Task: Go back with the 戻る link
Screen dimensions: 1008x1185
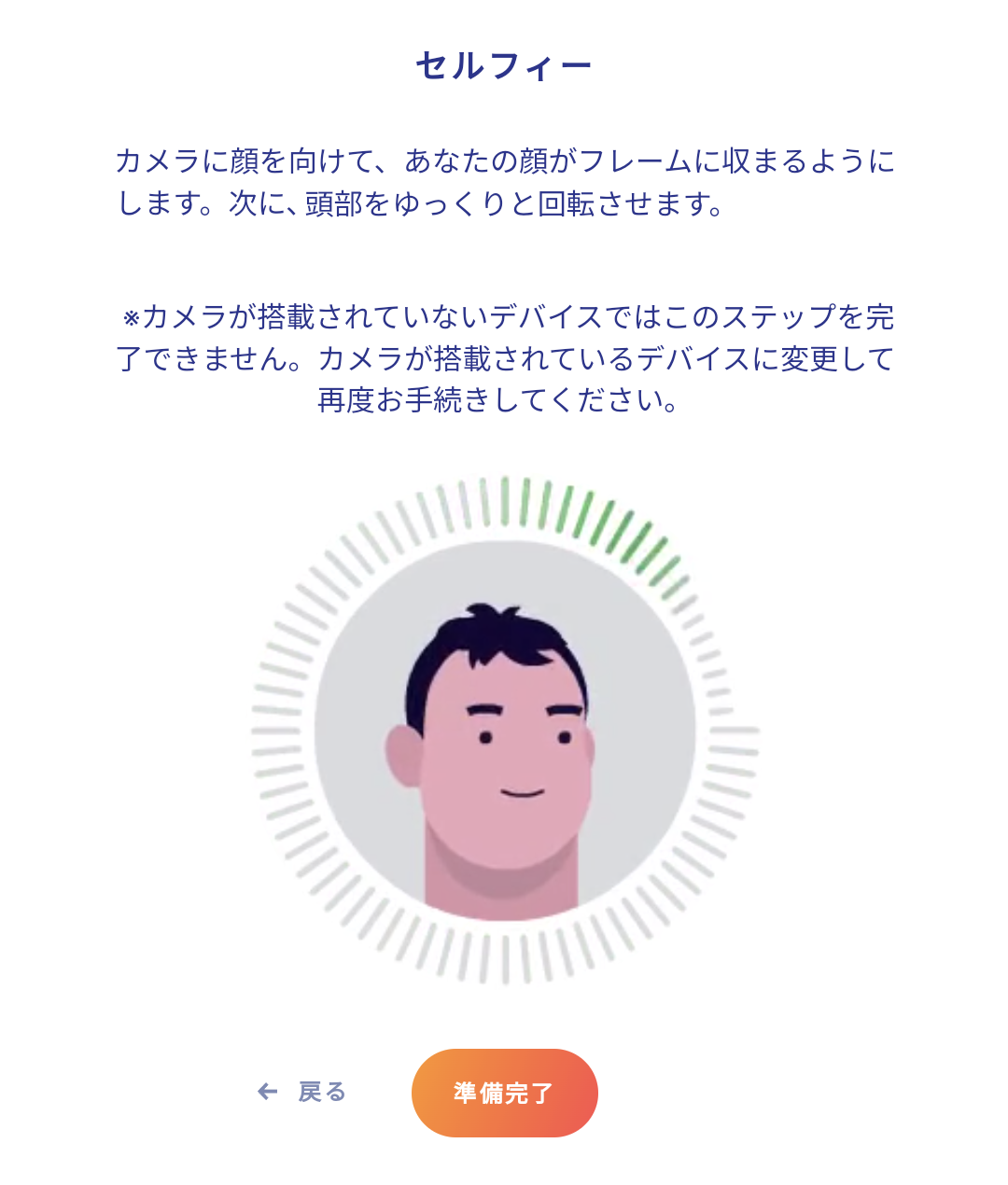Action: (303, 1092)
